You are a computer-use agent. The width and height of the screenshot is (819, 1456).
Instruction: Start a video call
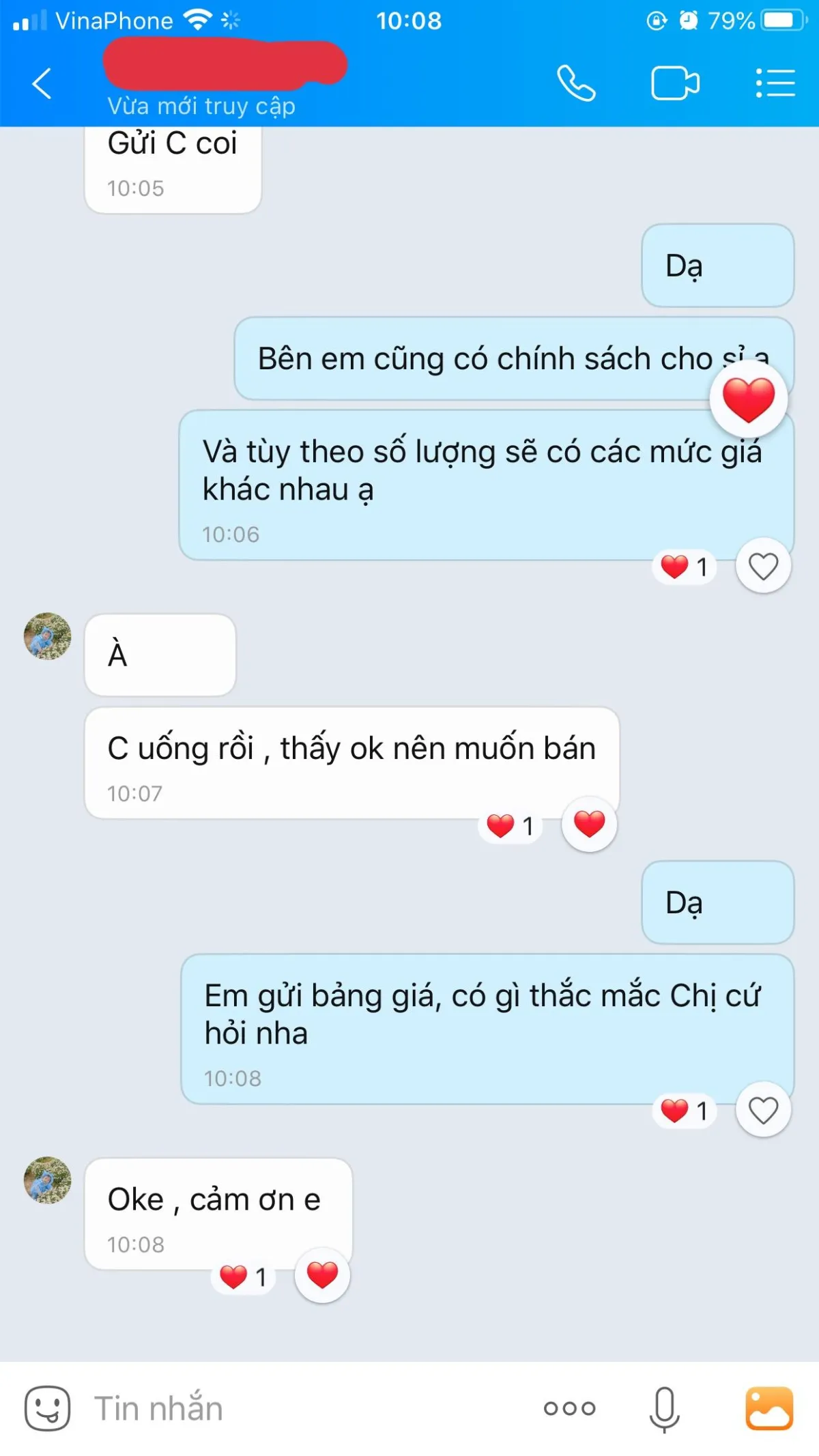[x=675, y=83]
